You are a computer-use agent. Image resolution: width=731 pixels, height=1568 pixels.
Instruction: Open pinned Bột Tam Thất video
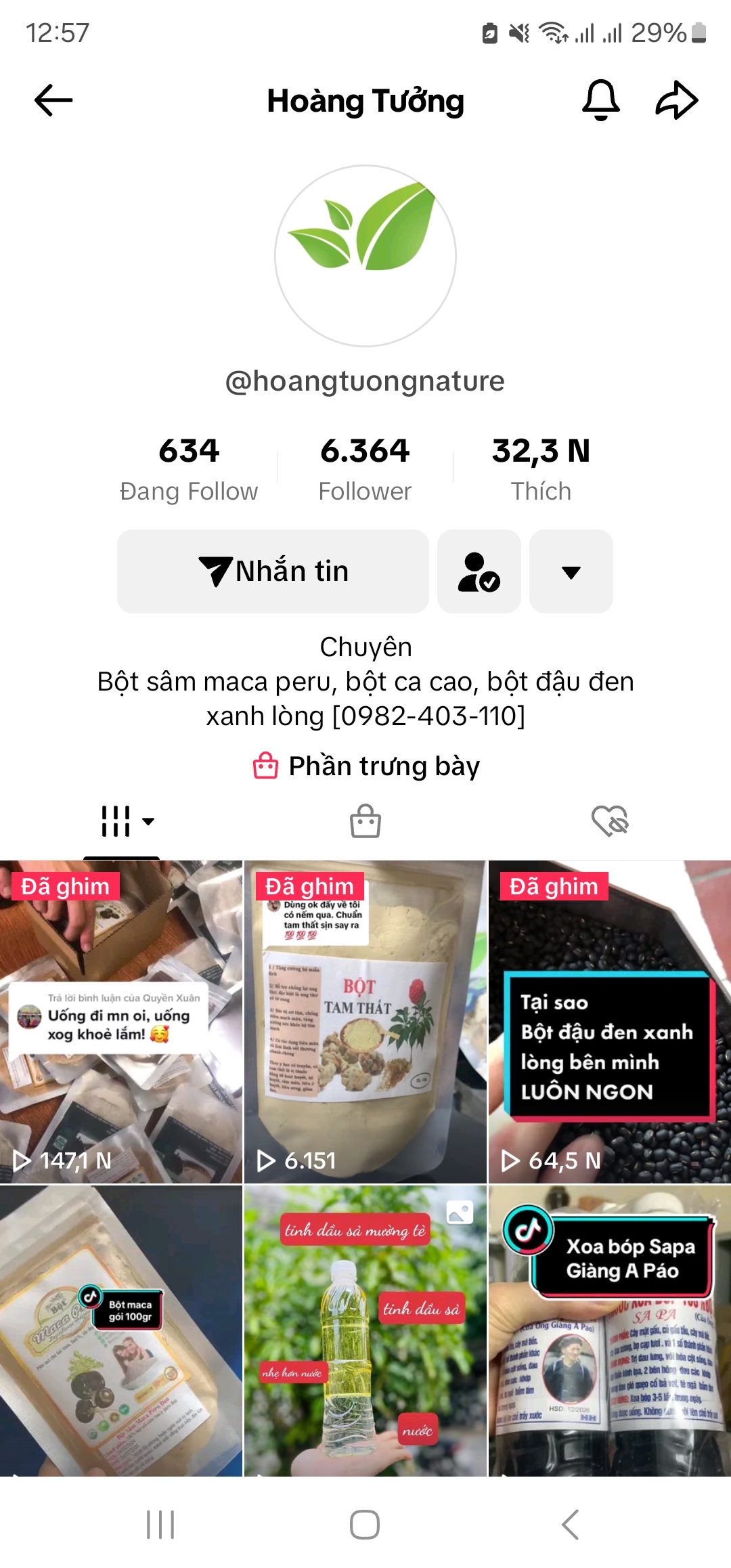click(365, 1021)
